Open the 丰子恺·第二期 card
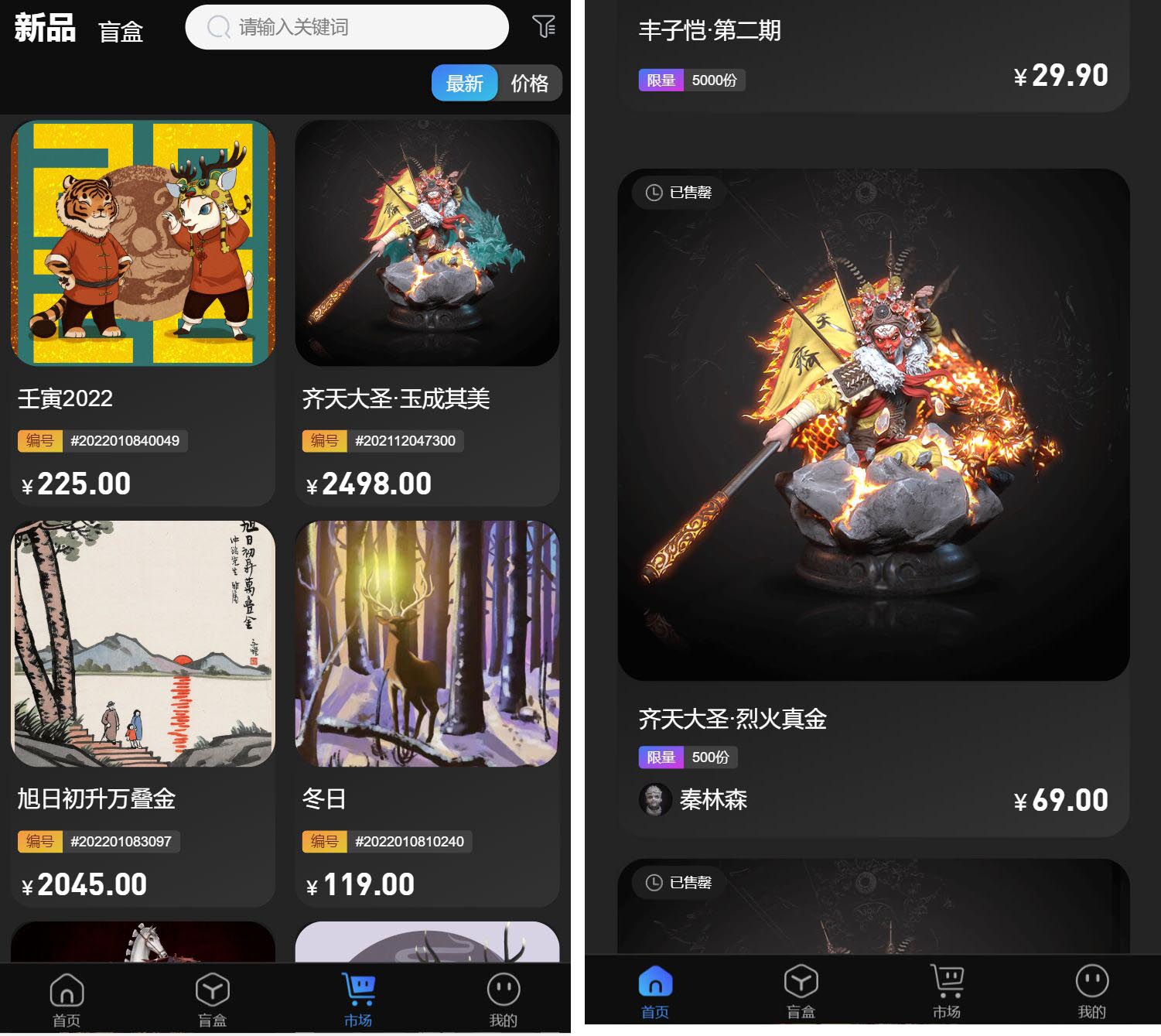1161x1036 pixels. (x=872, y=53)
